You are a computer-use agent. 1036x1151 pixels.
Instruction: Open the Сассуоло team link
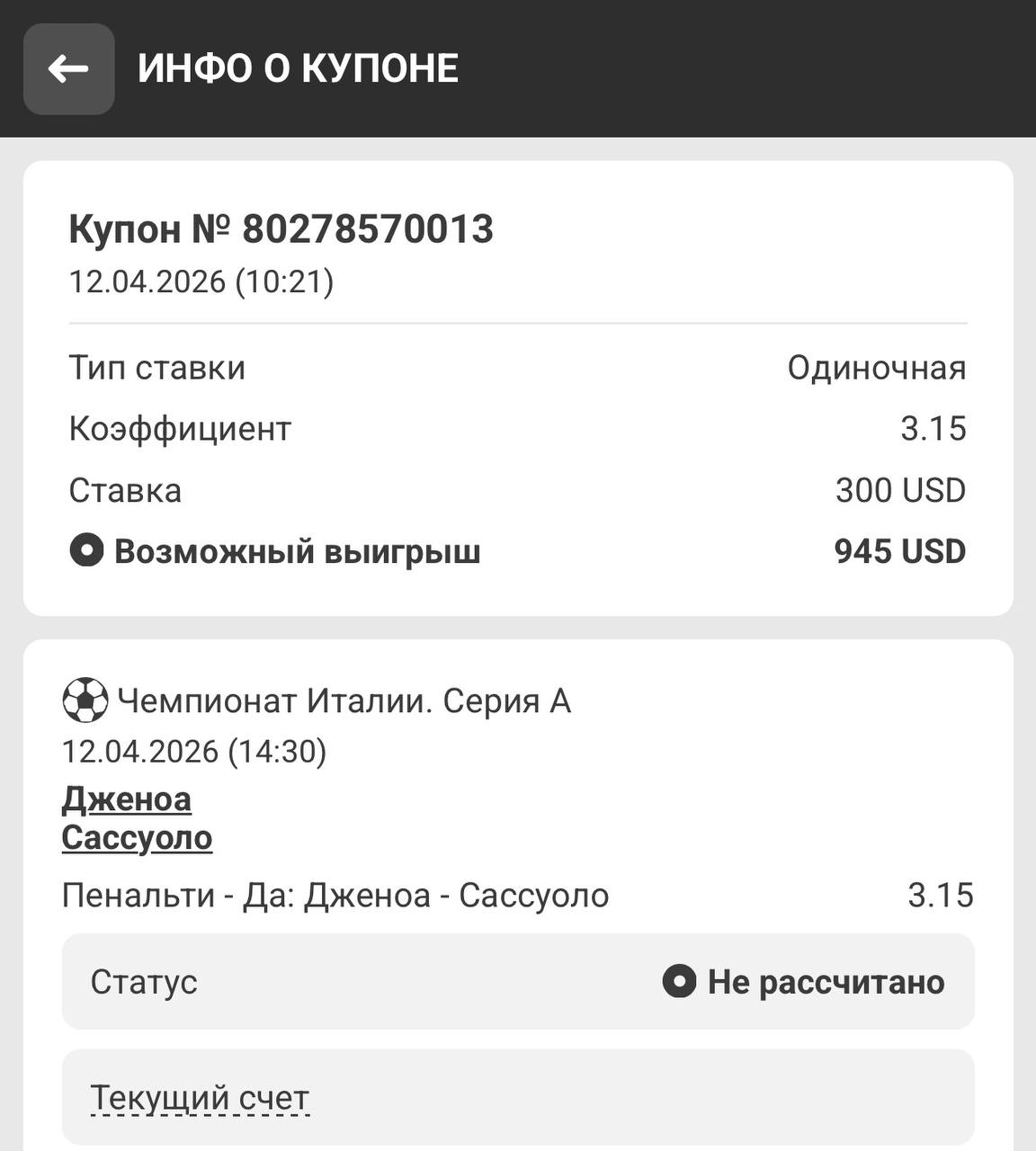click(x=137, y=838)
